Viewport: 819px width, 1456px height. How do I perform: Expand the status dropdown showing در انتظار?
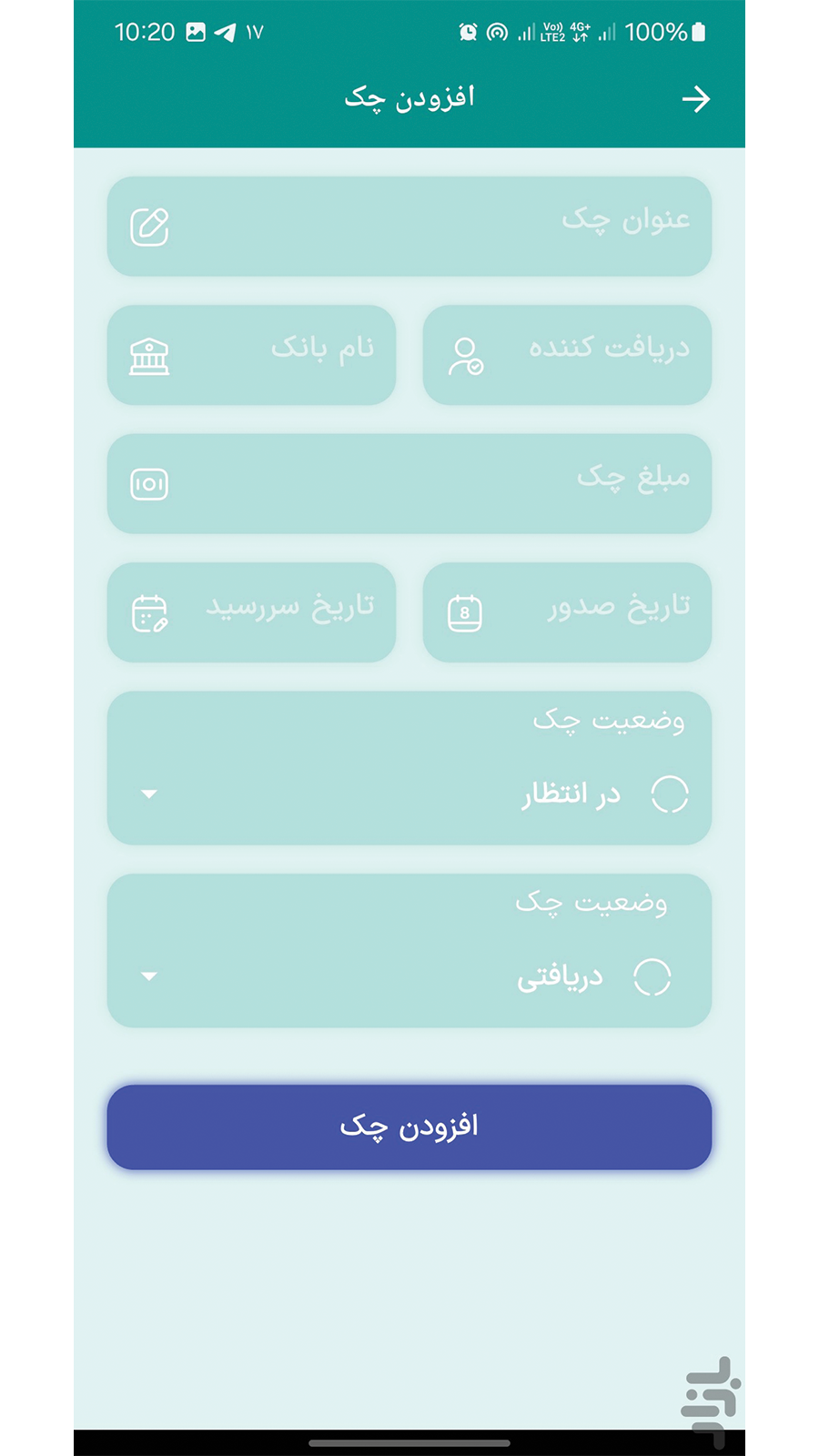pyautogui.click(x=409, y=794)
